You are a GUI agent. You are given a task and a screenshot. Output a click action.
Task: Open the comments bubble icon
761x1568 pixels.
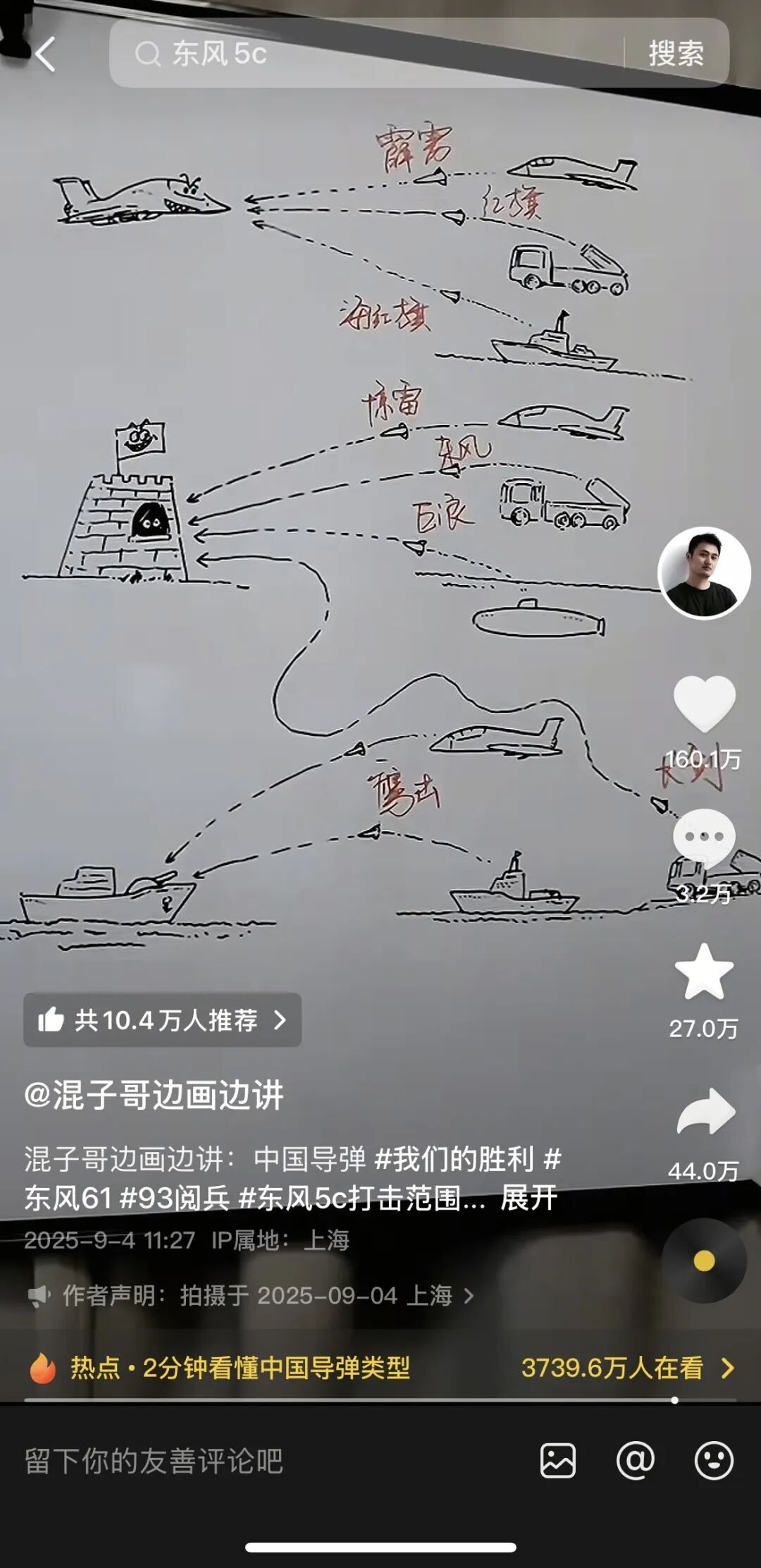704,838
